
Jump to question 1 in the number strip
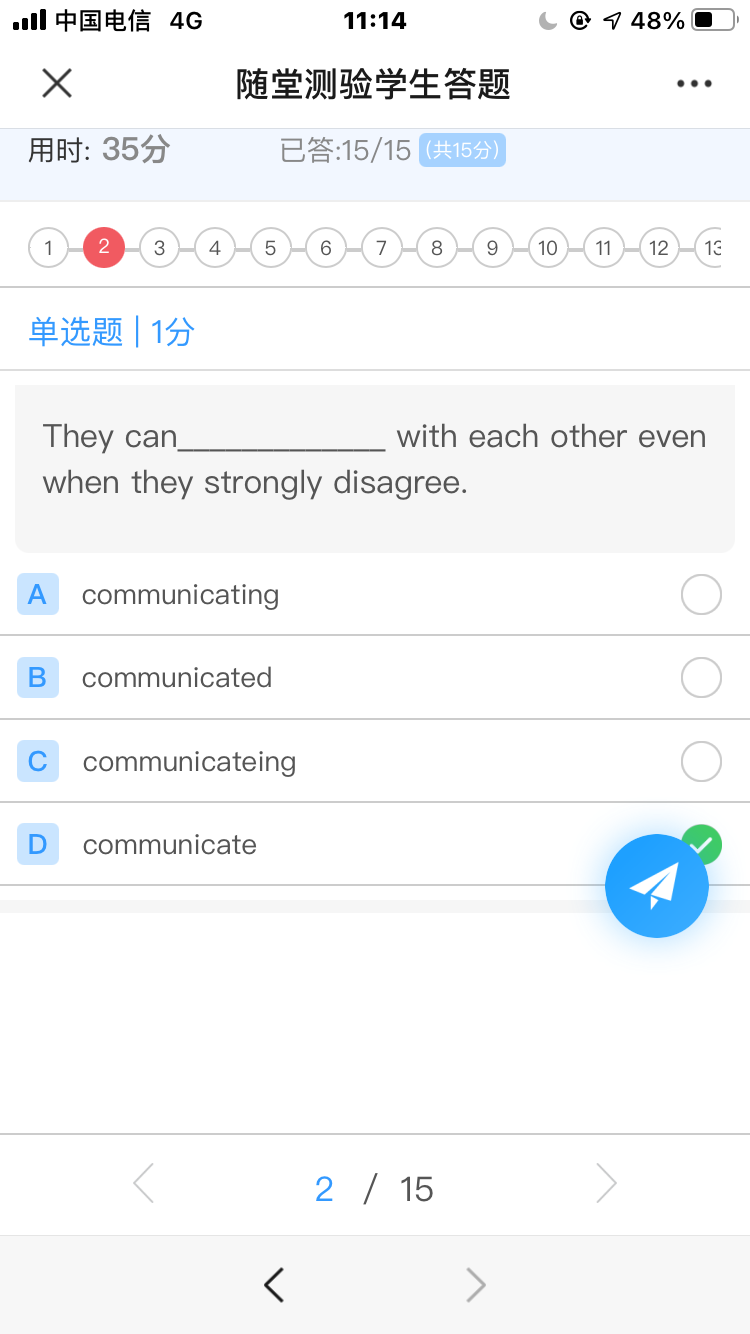[49, 248]
